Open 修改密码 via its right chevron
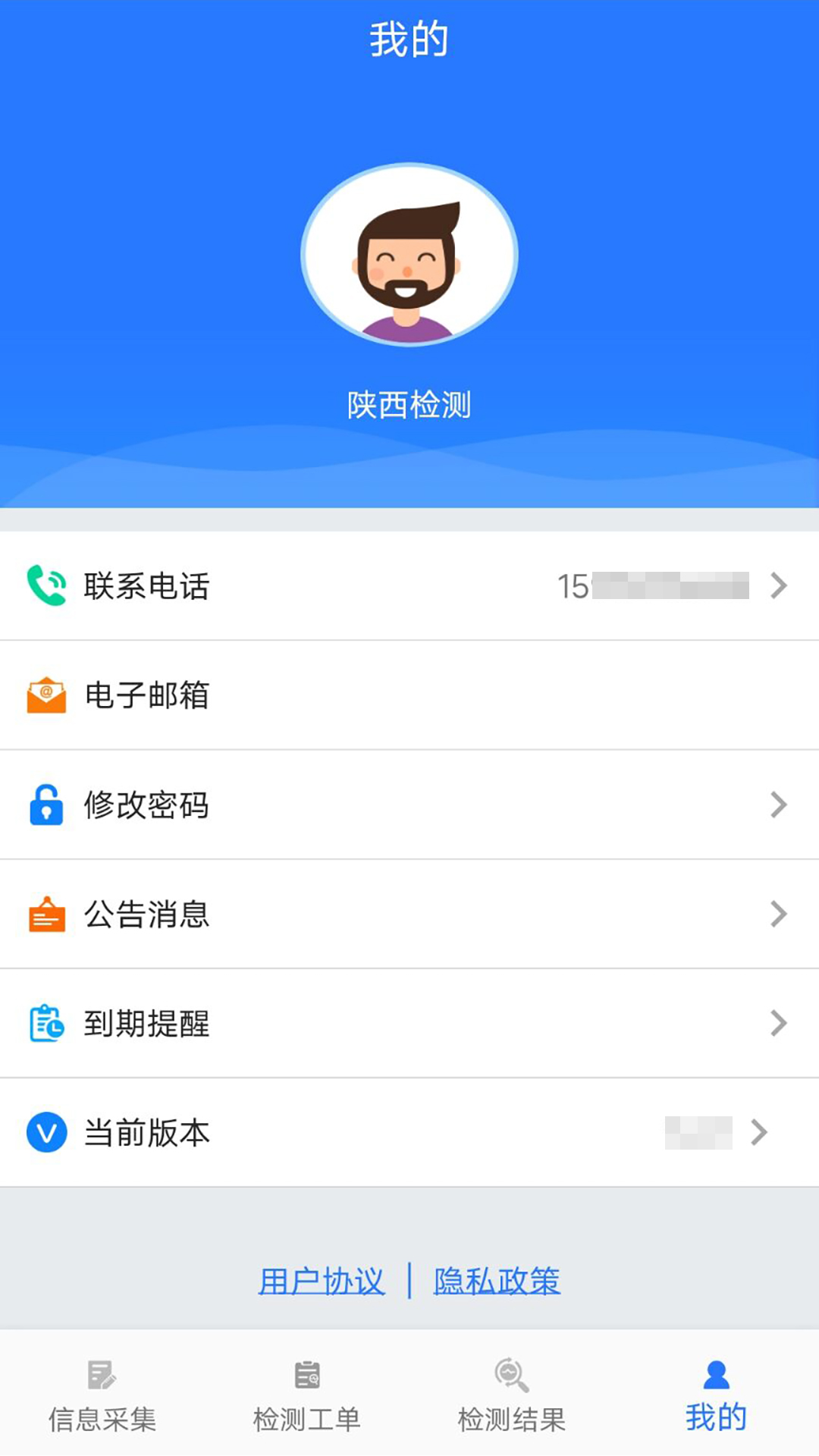The width and height of the screenshot is (819, 1456). (778, 805)
